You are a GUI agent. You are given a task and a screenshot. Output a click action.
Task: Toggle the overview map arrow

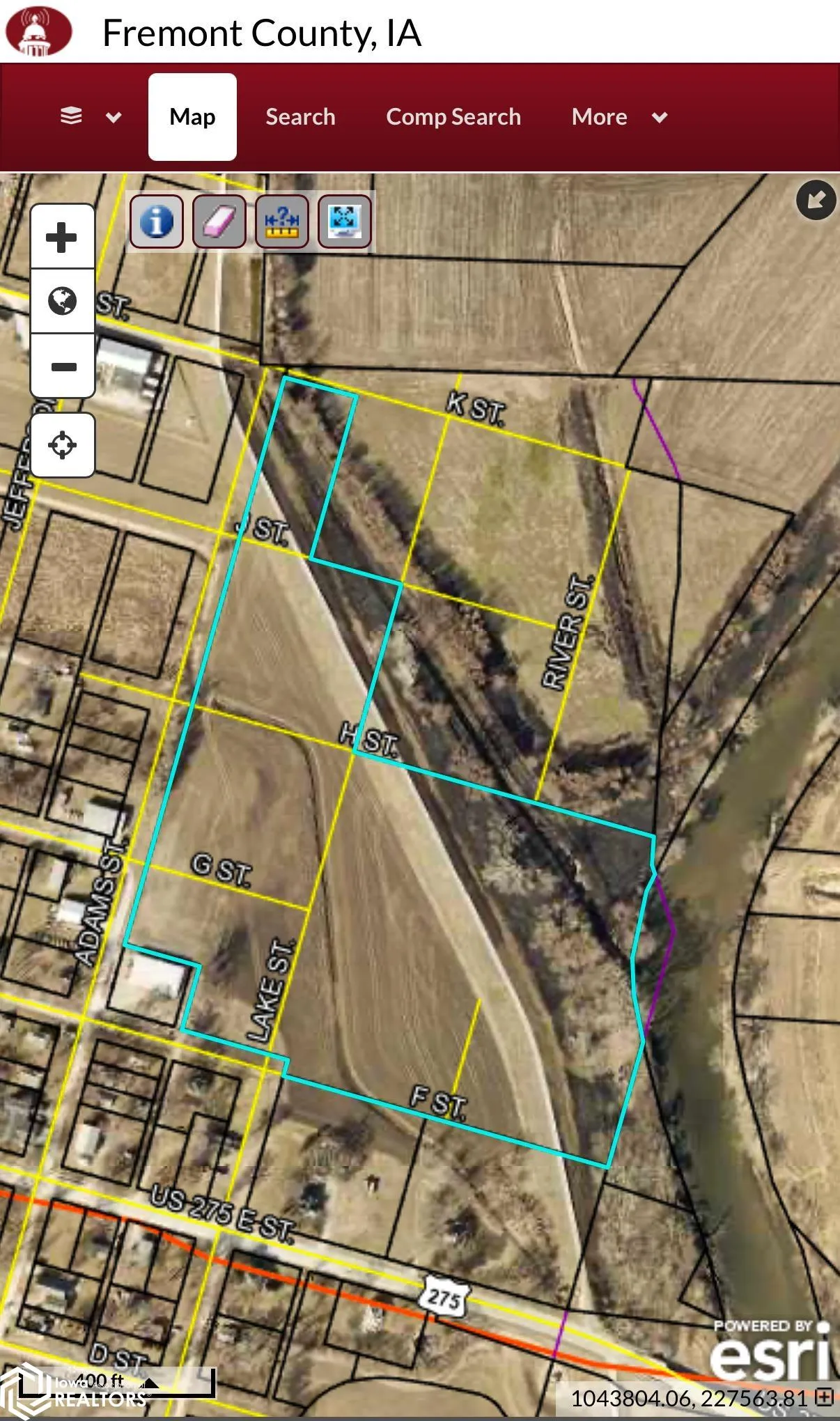click(x=816, y=200)
